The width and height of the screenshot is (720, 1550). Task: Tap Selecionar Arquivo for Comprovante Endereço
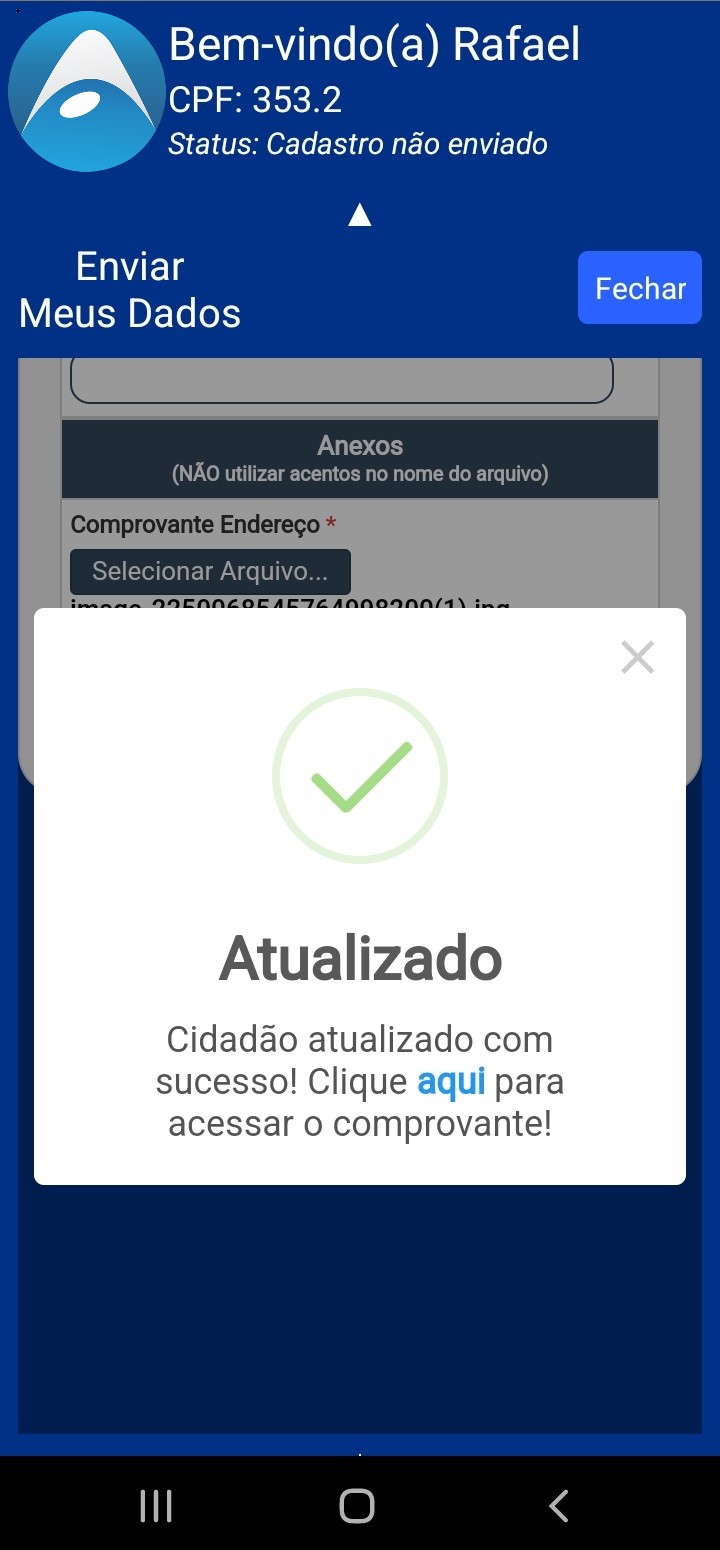[210, 571]
